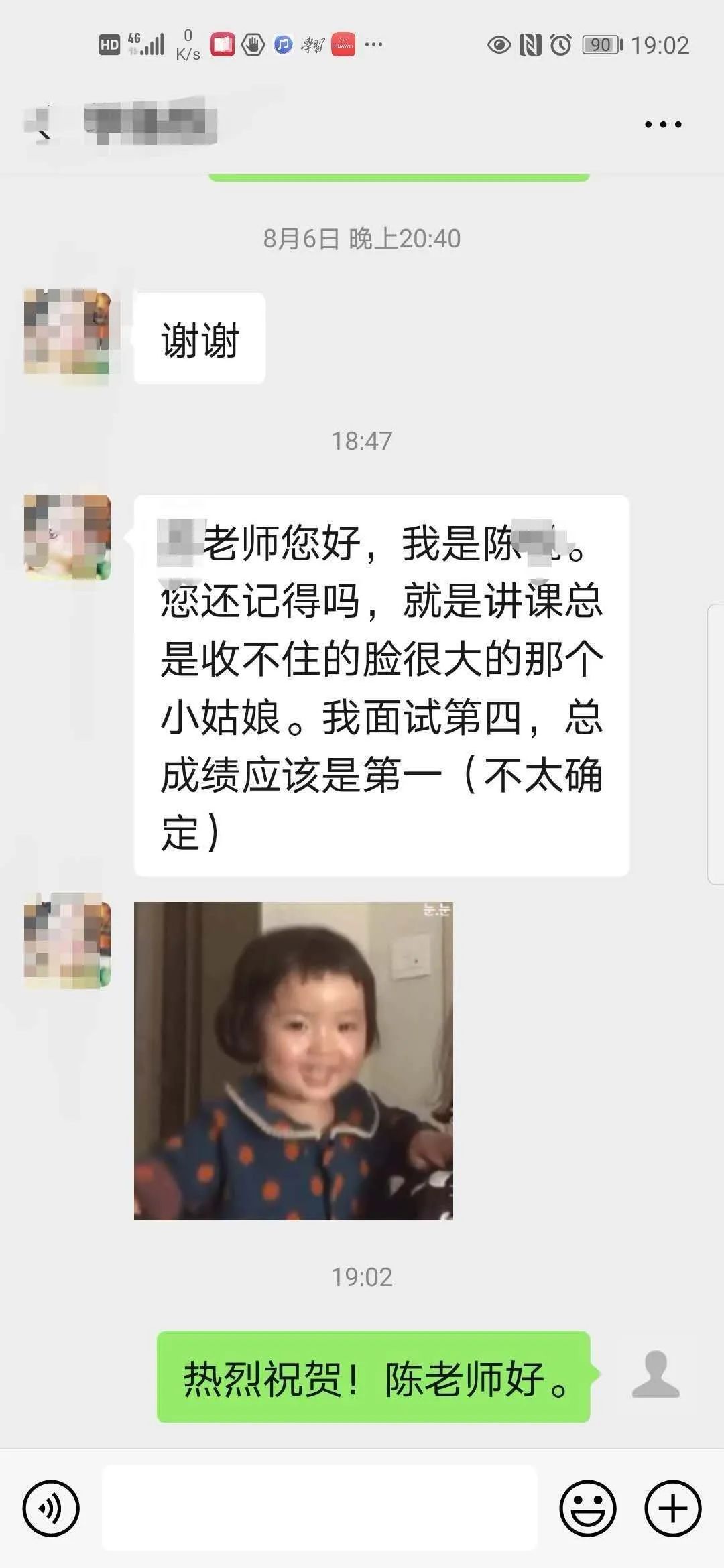Open the emoji sticker panel
This screenshot has height=1568, width=724.
click(587, 1508)
